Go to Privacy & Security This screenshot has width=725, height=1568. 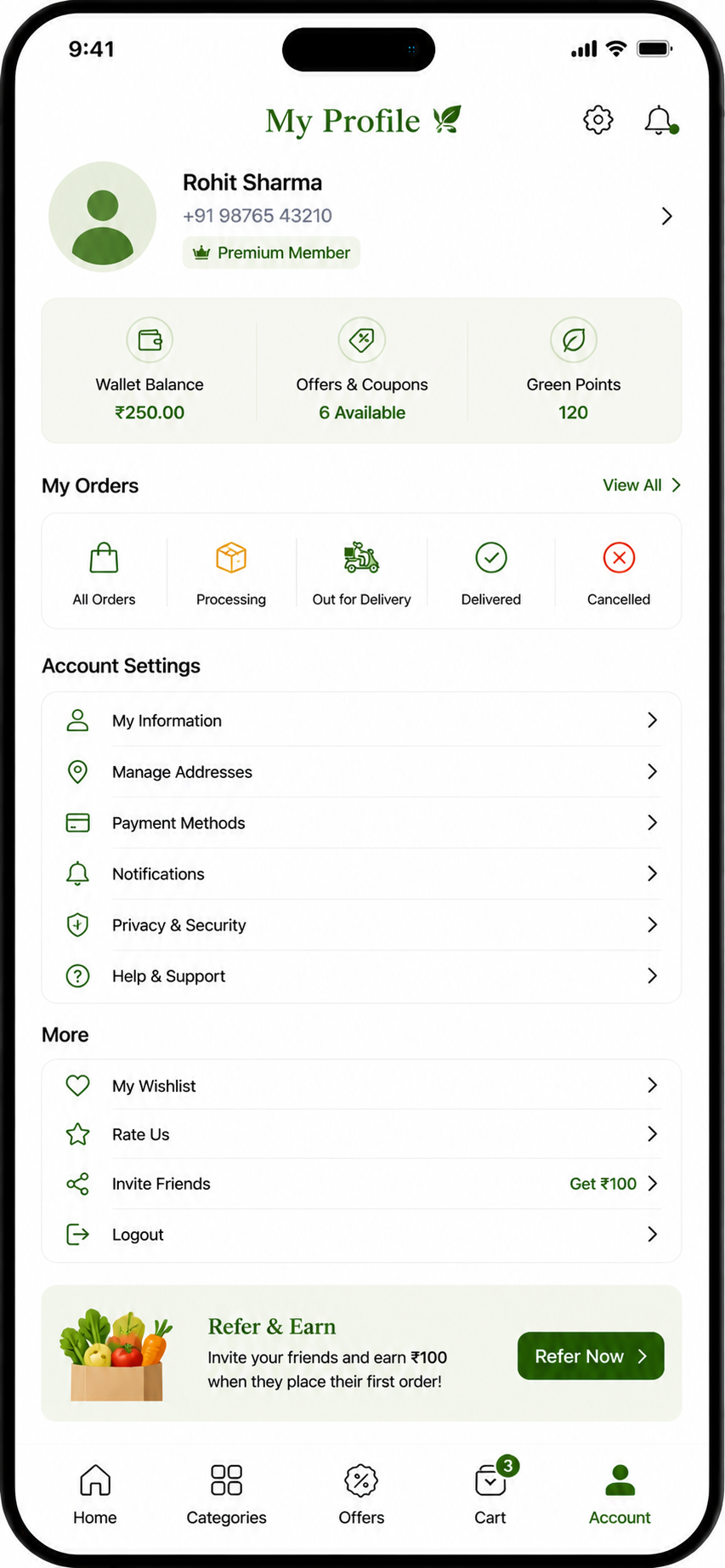[x=361, y=925]
